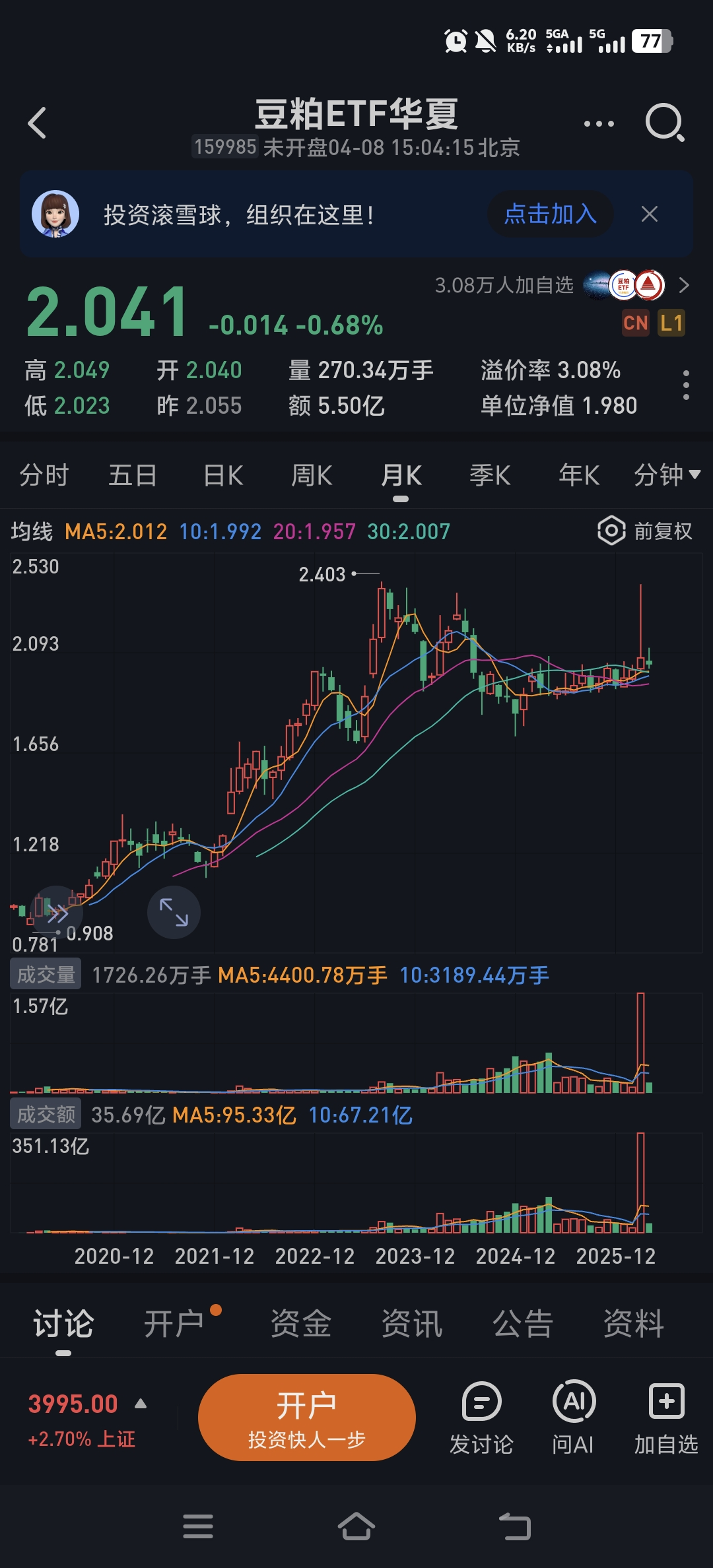Open the 公告 tab
Viewport: 713px width, 1568px height.
click(522, 1324)
